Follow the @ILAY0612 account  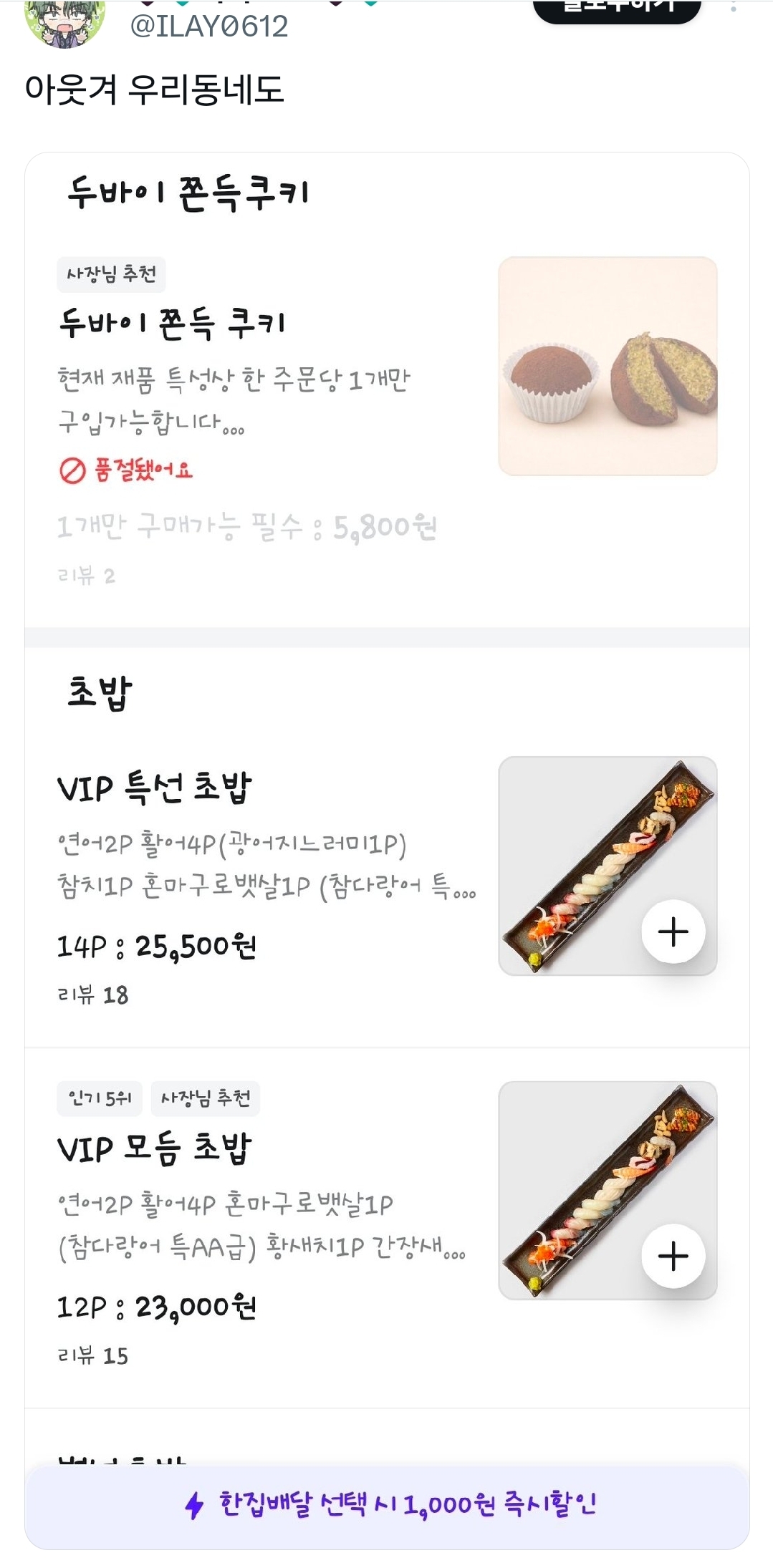click(x=616, y=9)
